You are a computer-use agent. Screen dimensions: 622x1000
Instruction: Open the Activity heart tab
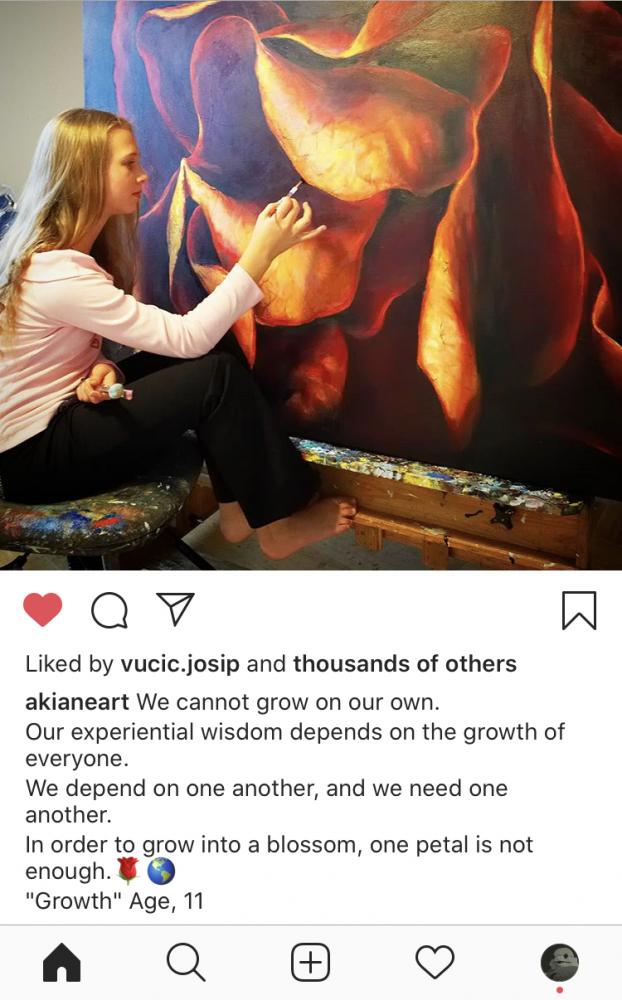pyautogui.click(x=435, y=962)
